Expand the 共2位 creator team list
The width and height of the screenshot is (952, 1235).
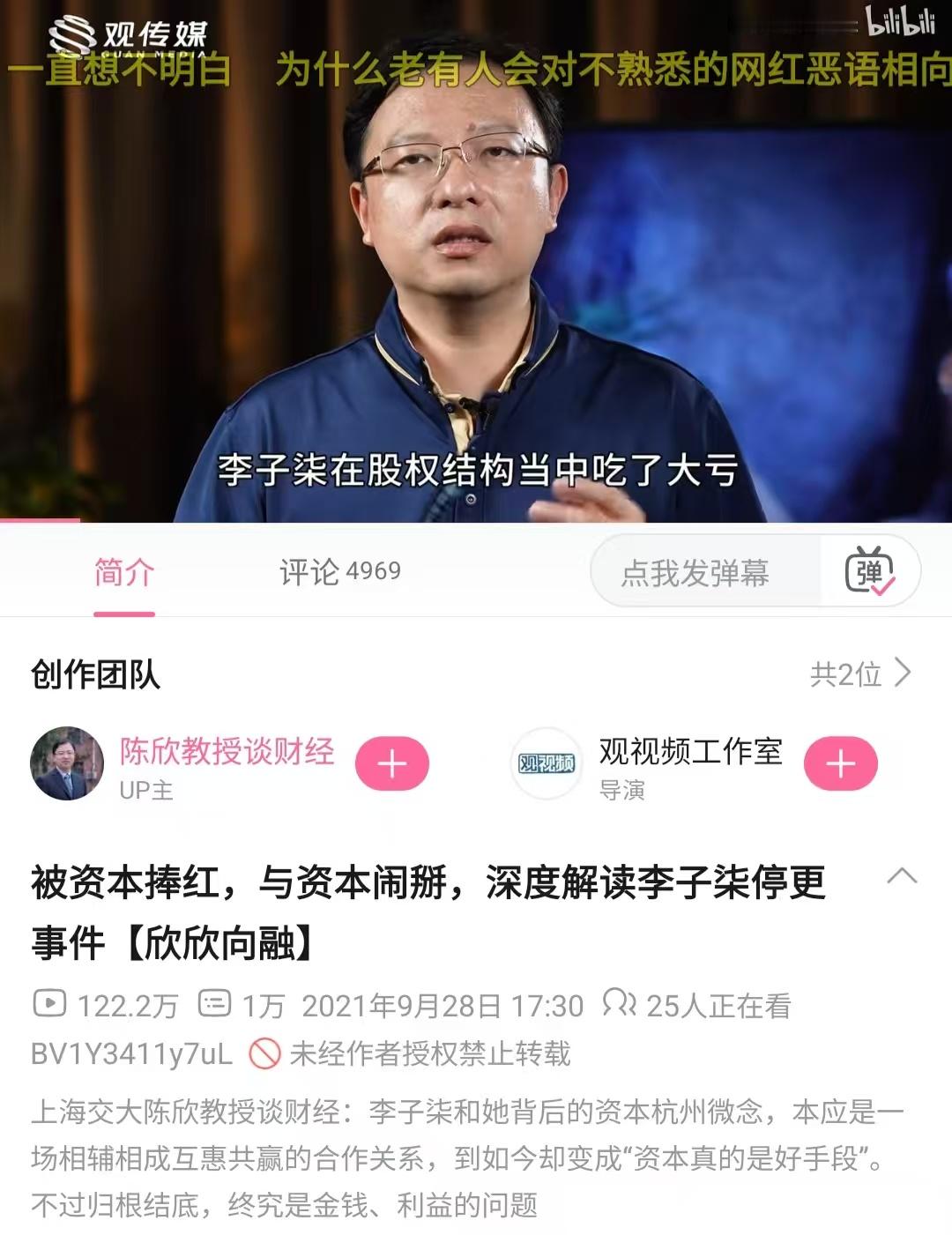(859, 673)
